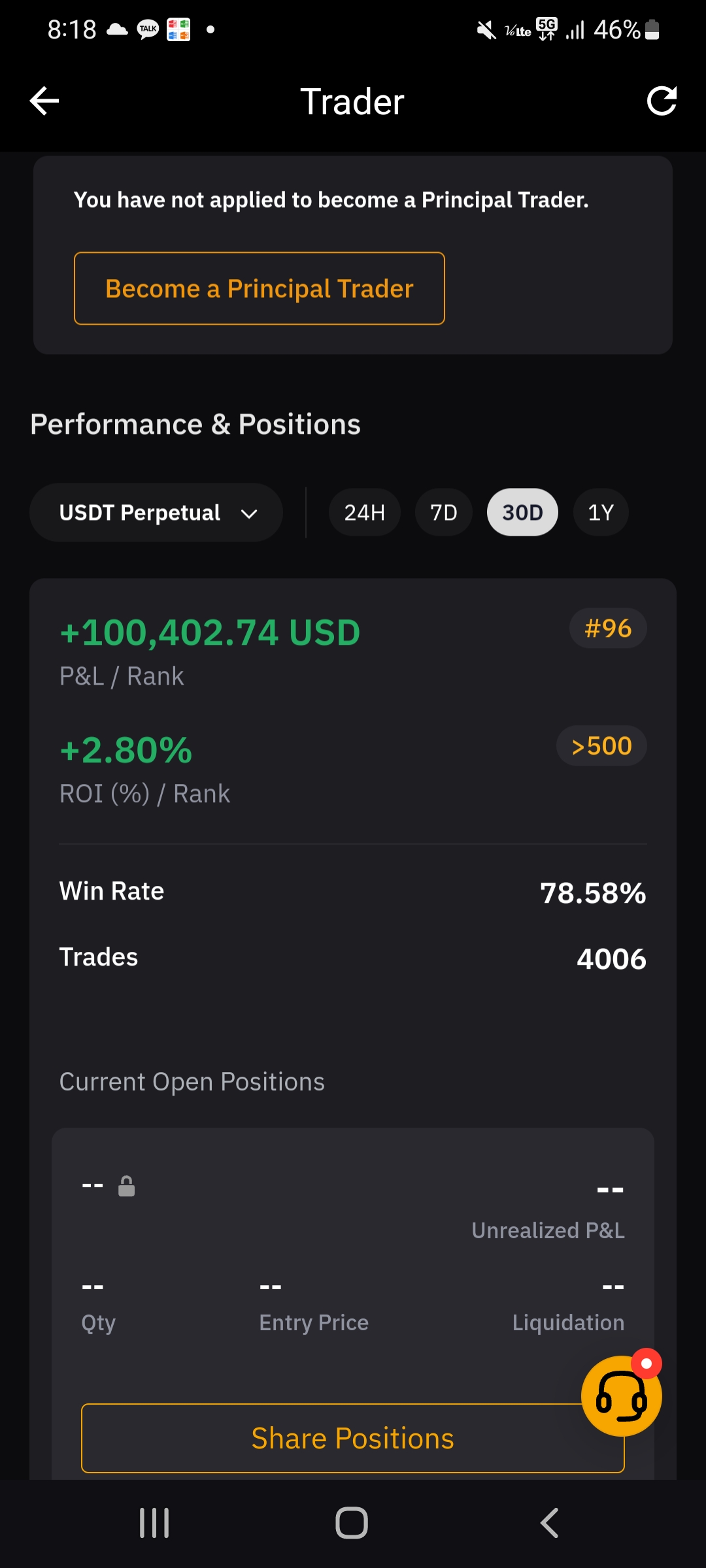
Task: Select the 30D period
Action: click(522, 513)
